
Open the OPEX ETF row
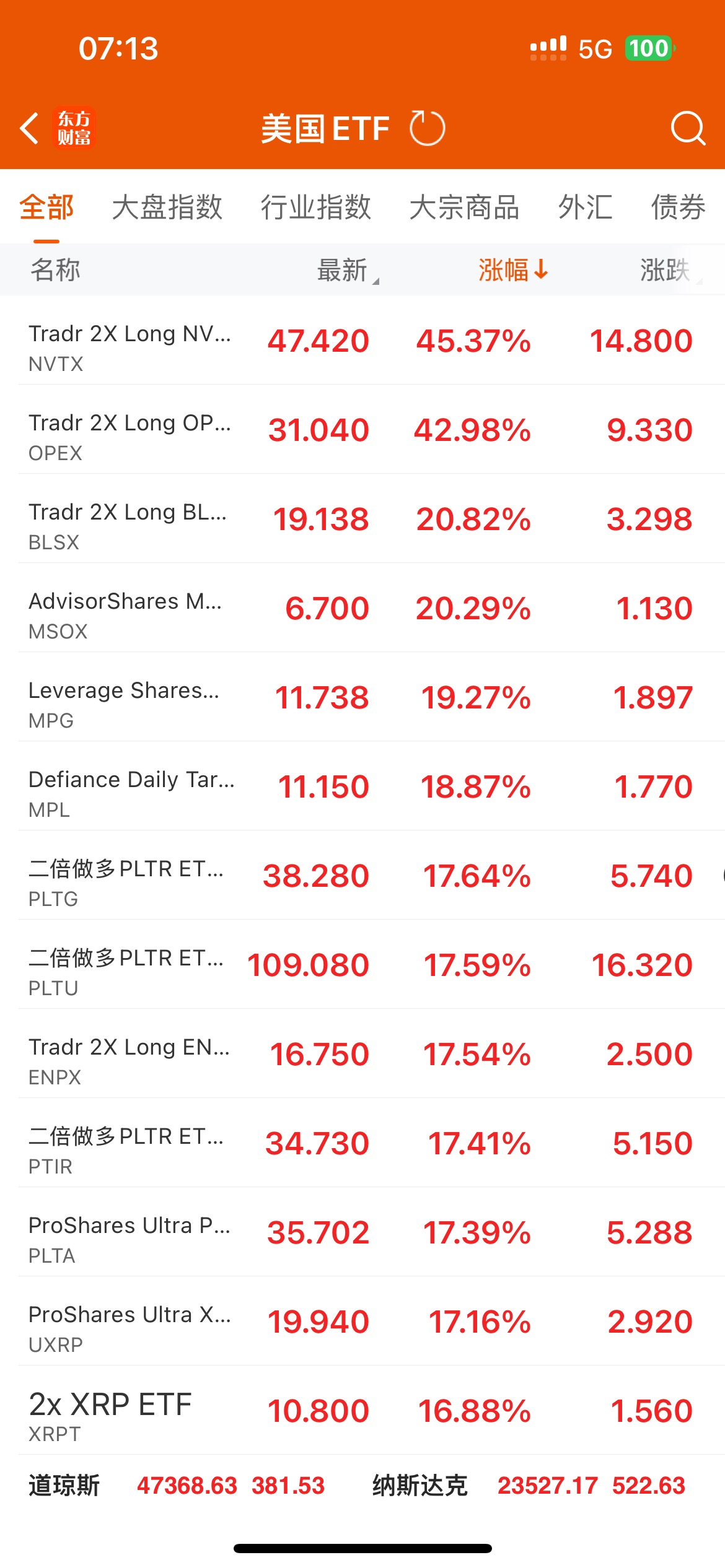(362, 430)
